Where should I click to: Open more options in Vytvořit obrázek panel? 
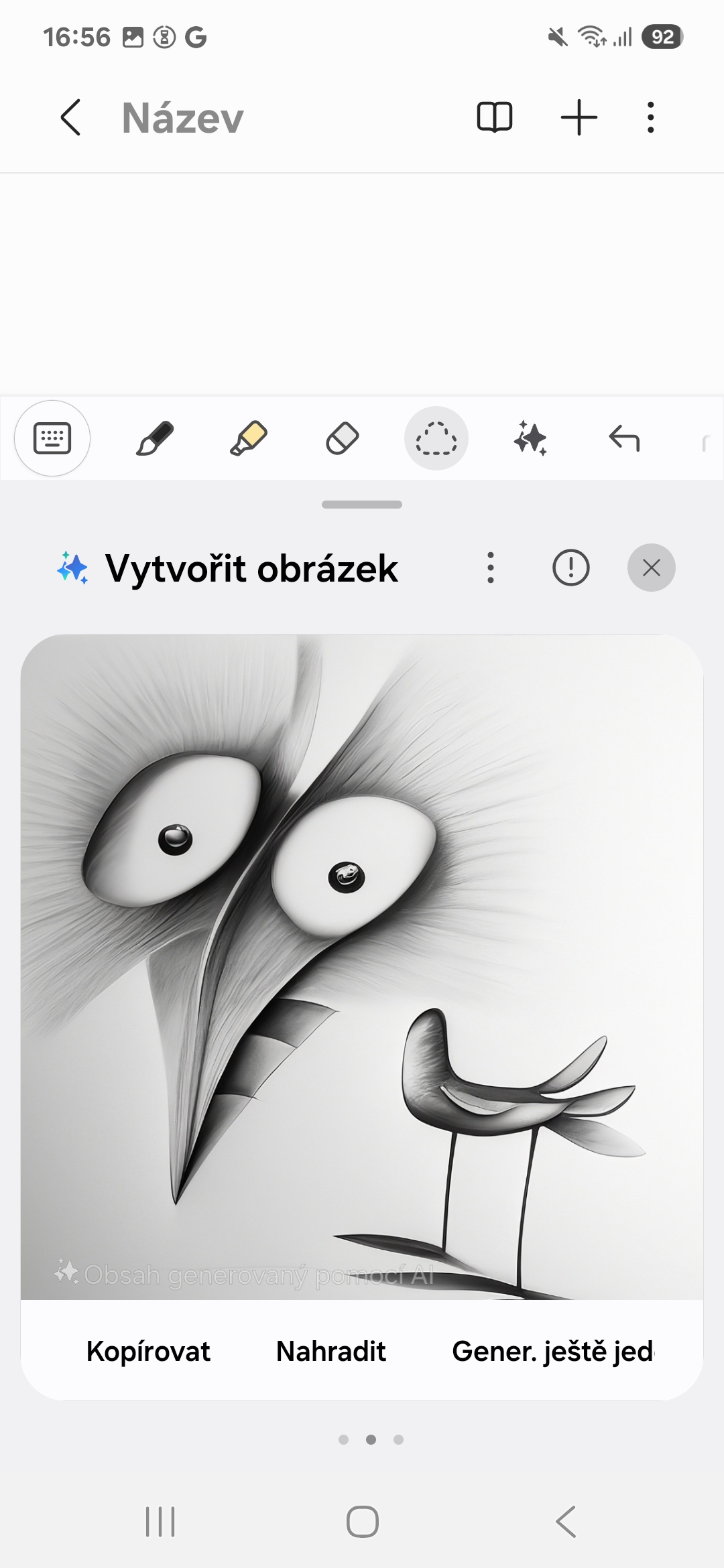click(x=491, y=568)
